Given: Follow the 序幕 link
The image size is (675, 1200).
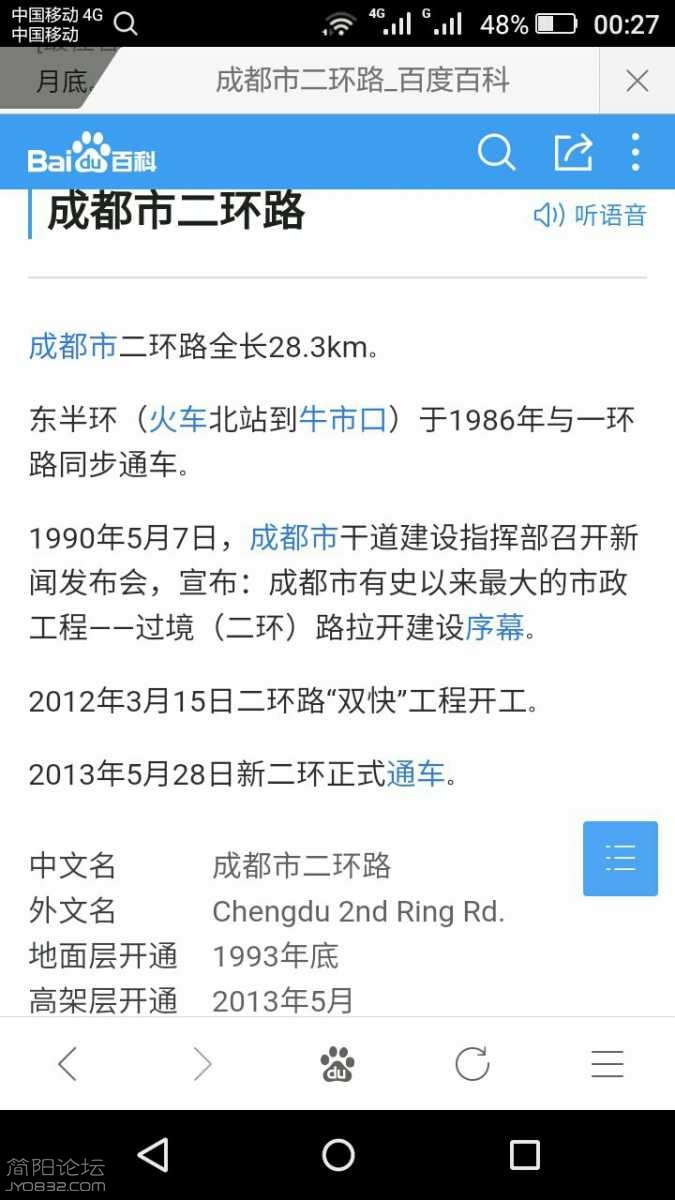Looking at the screenshot, I should click(x=494, y=628).
